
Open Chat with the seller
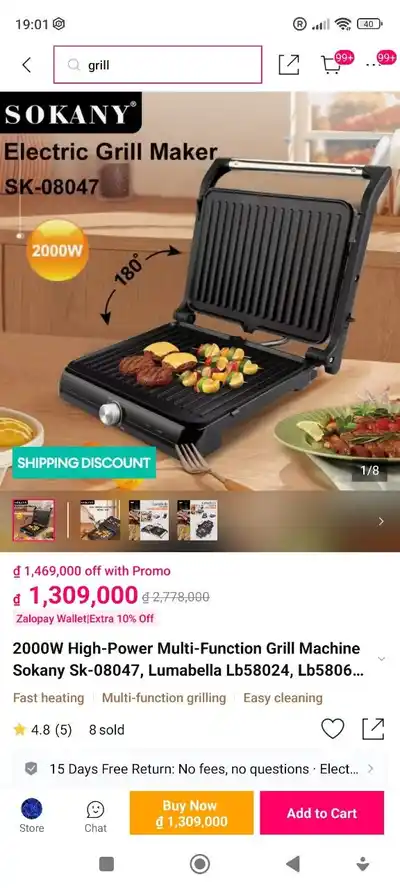point(95,817)
